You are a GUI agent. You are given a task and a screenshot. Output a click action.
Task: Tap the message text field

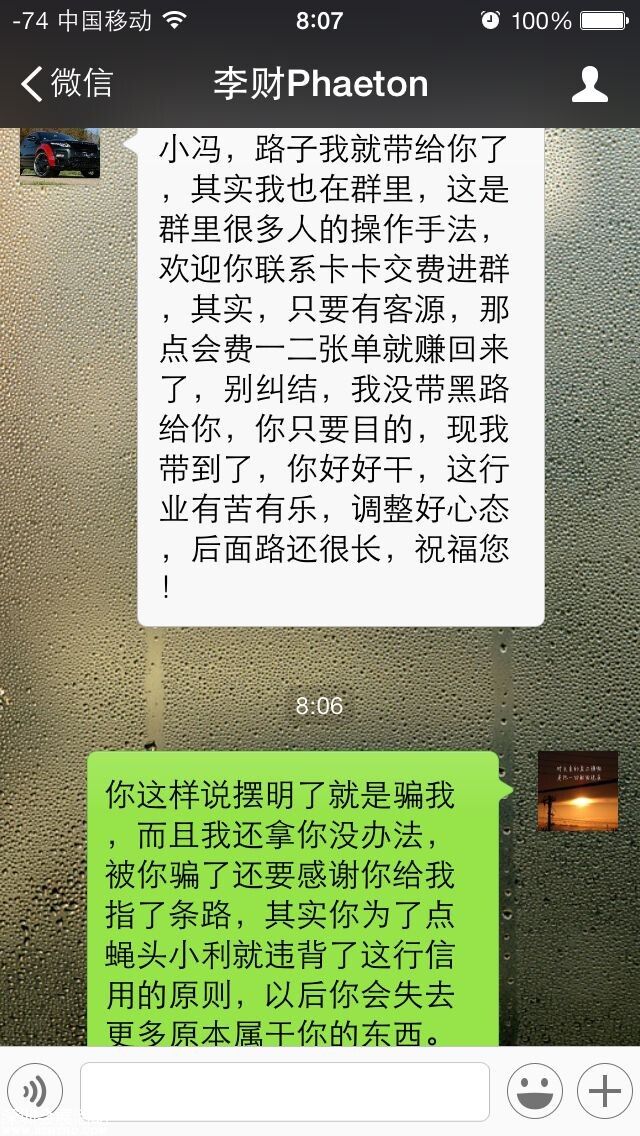tap(285, 1091)
